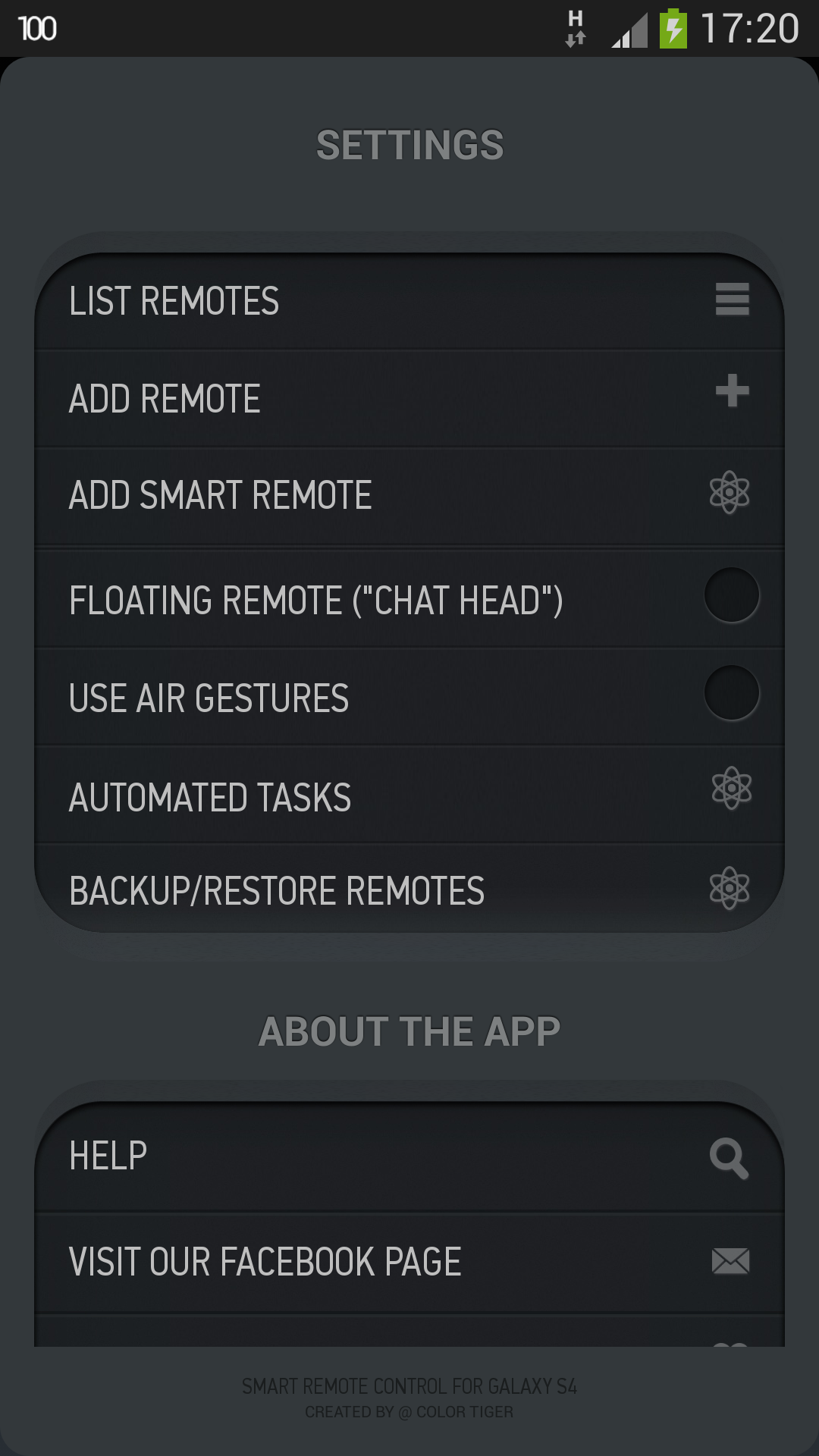This screenshot has width=819, height=1456.
Task: Open the Help section
Action: pyautogui.click(x=409, y=1156)
